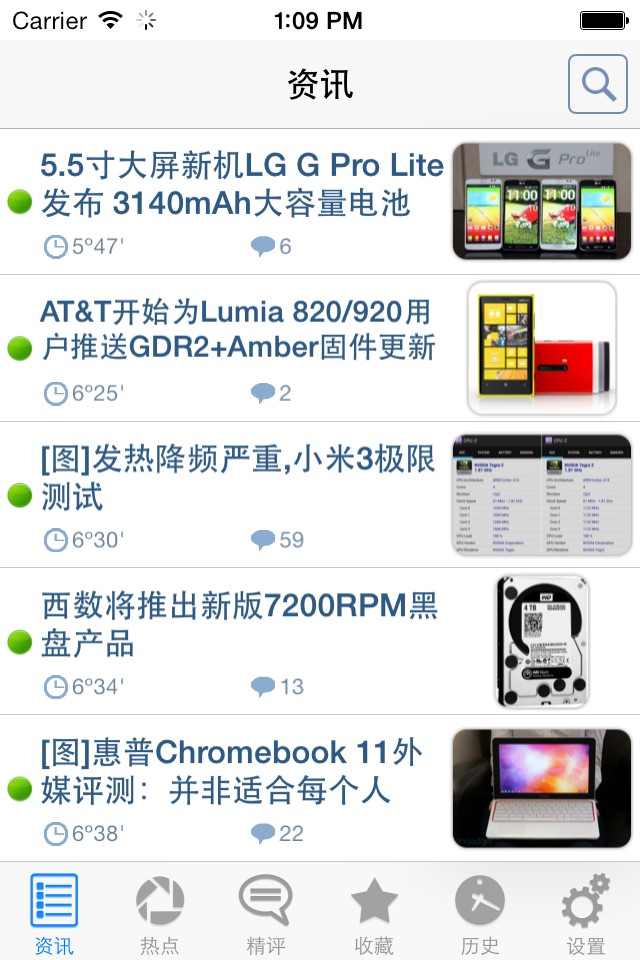The width and height of the screenshot is (640, 960).
Task: Switch to the 精评 tab
Action: [266, 913]
